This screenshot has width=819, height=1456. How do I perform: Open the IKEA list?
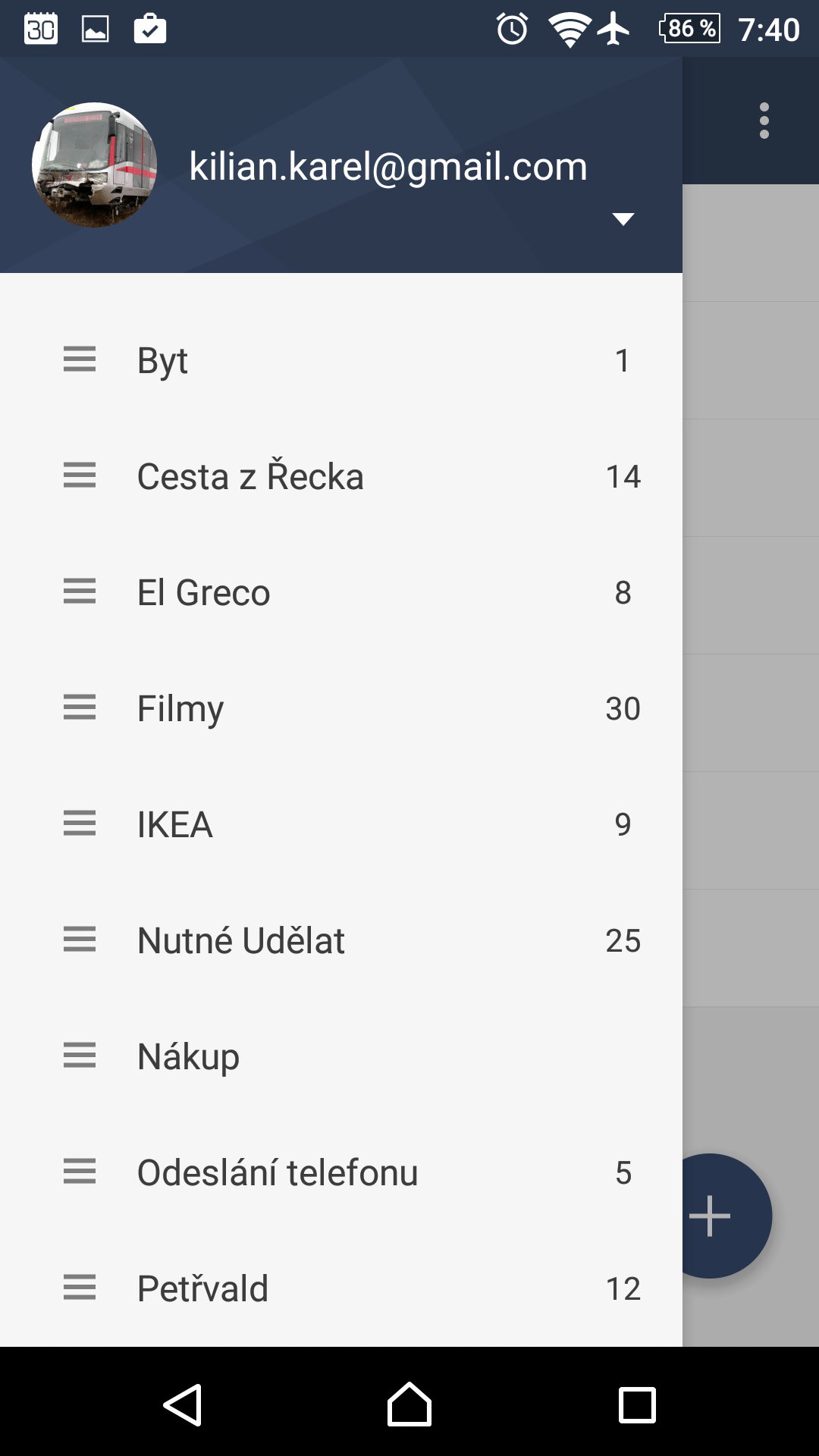point(341,824)
